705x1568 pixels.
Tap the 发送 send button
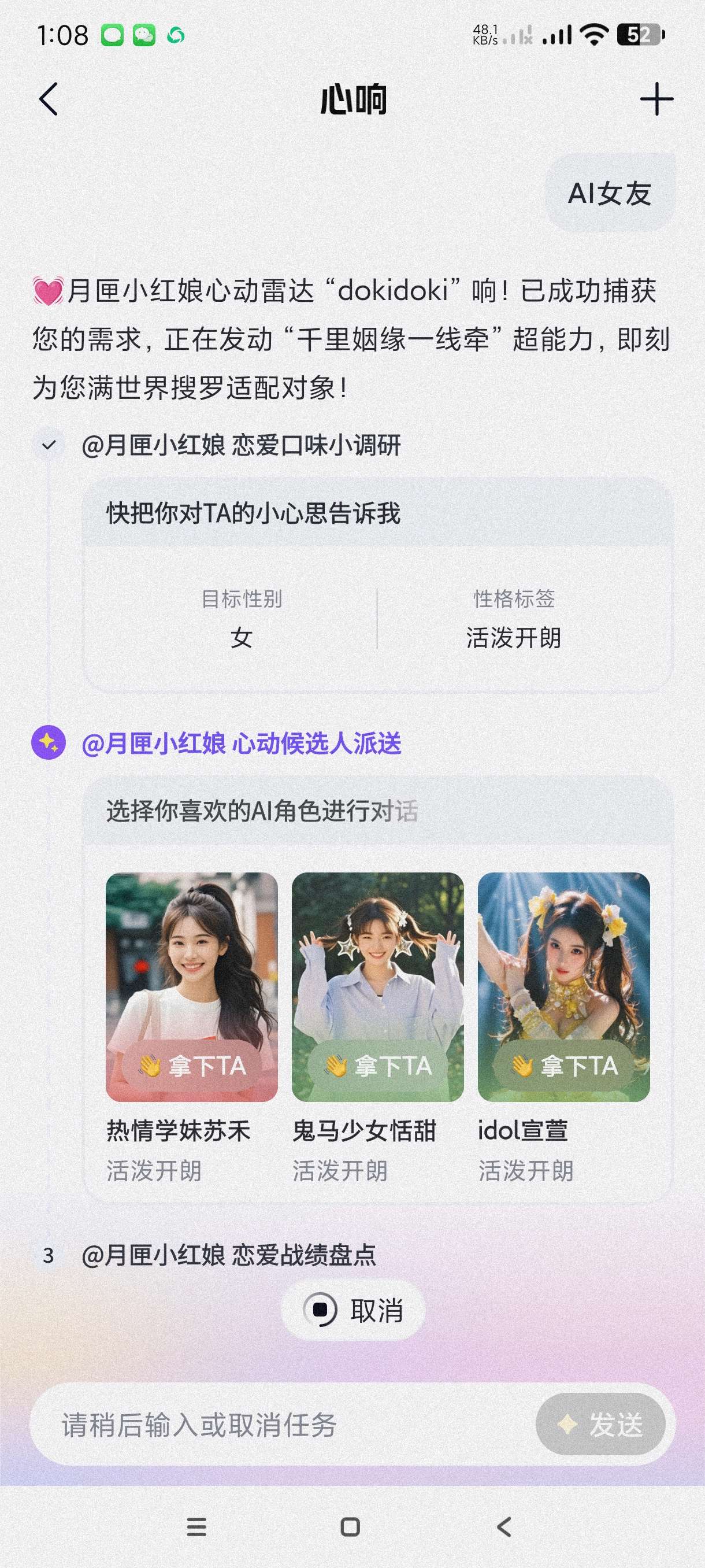pyautogui.click(x=600, y=1425)
